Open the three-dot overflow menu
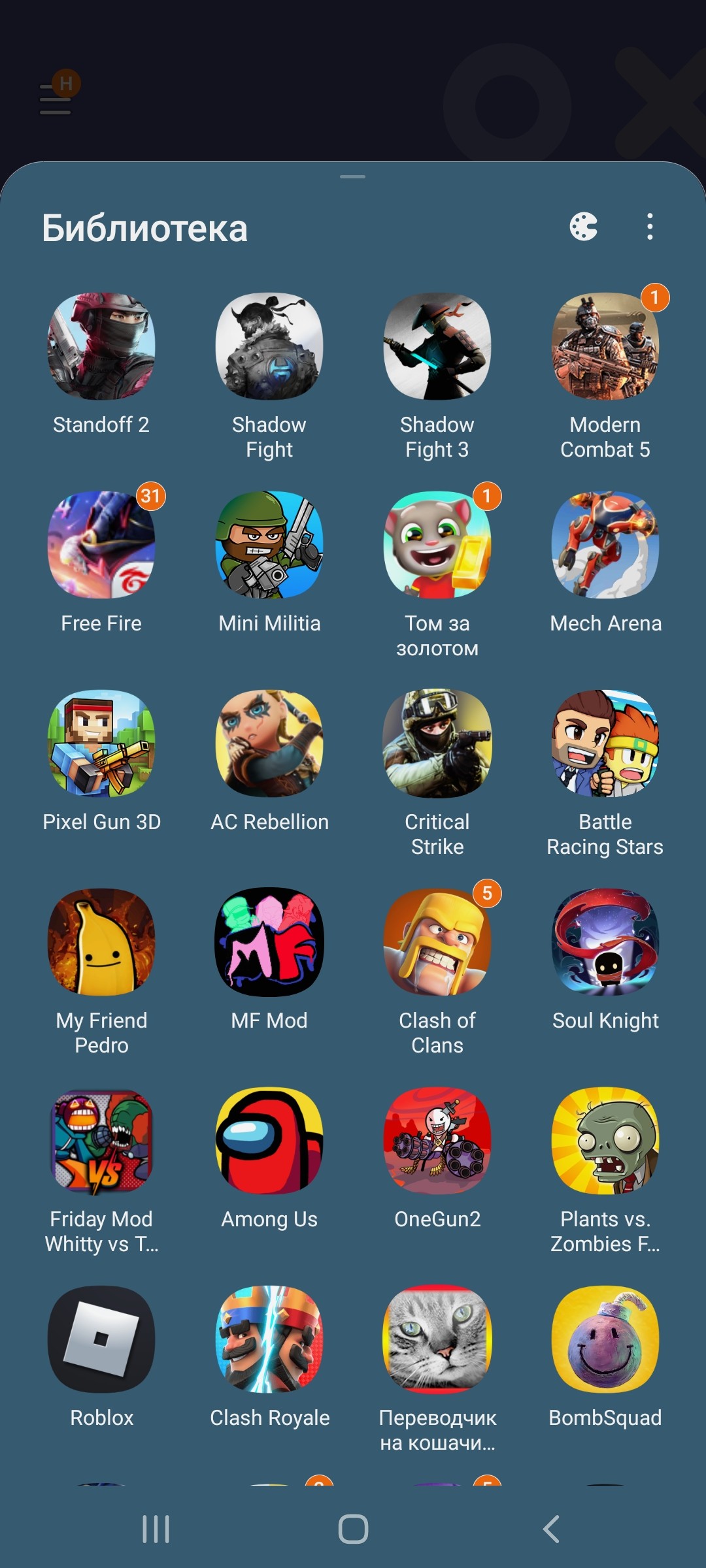706x1568 pixels. click(649, 227)
